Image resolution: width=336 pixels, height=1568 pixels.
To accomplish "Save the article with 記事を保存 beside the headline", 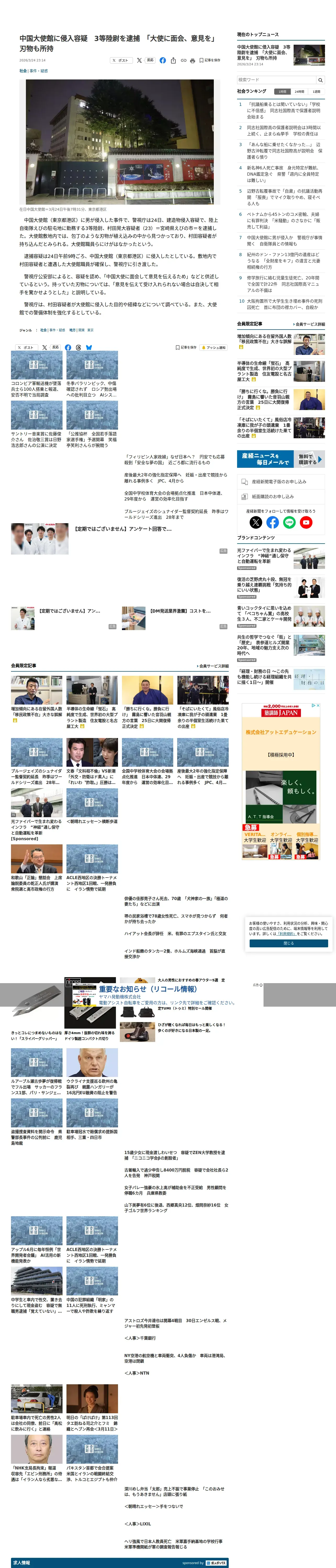I will (210, 60).
